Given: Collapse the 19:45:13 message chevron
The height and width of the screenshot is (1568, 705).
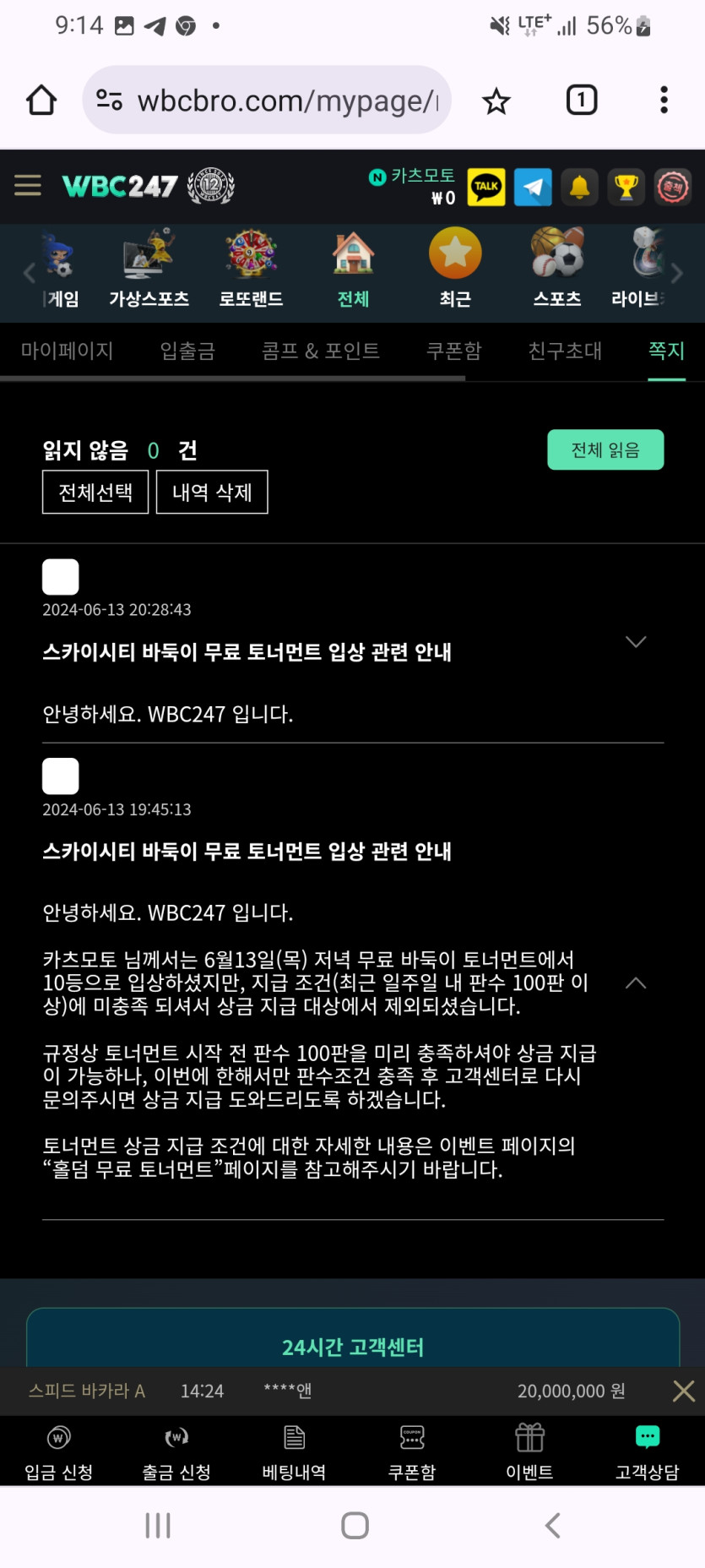Looking at the screenshot, I should 636,983.
